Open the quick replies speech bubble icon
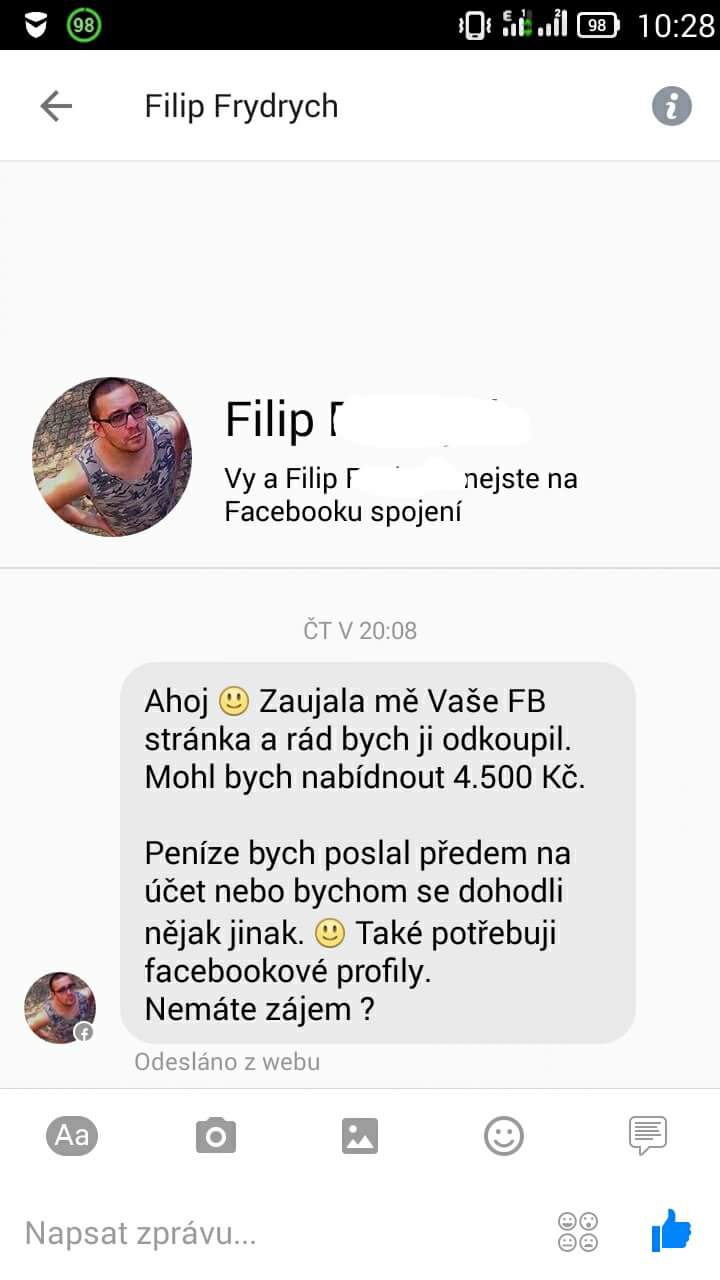This screenshot has width=720, height=1280. pos(647,1136)
